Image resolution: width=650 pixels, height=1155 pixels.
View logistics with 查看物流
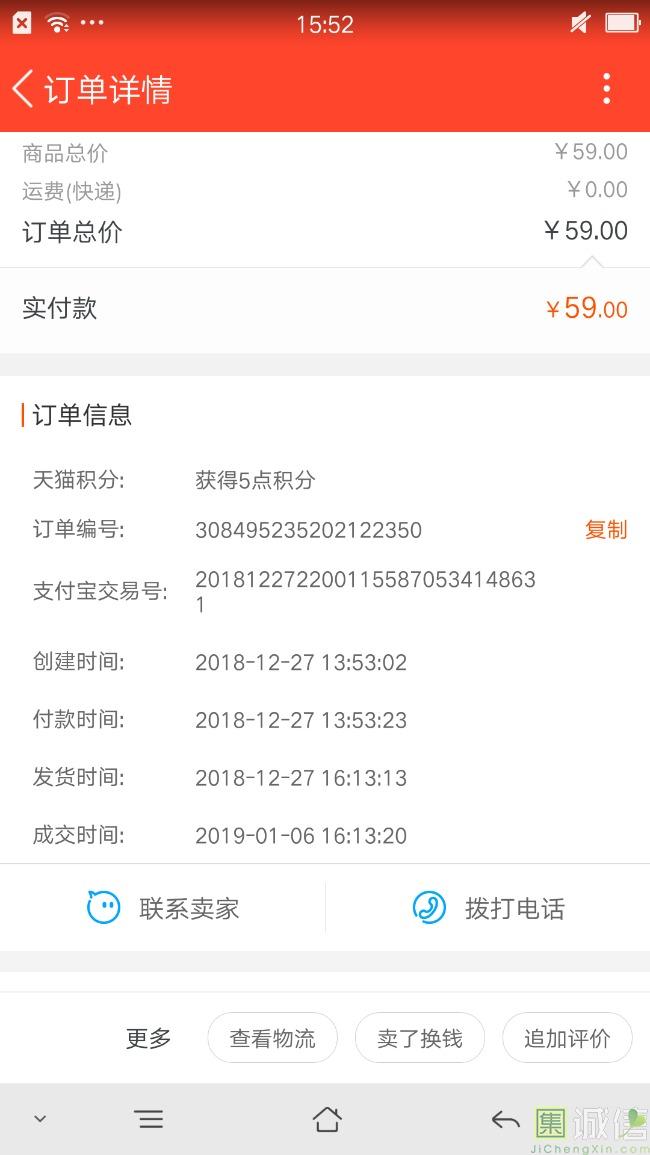click(x=273, y=1038)
